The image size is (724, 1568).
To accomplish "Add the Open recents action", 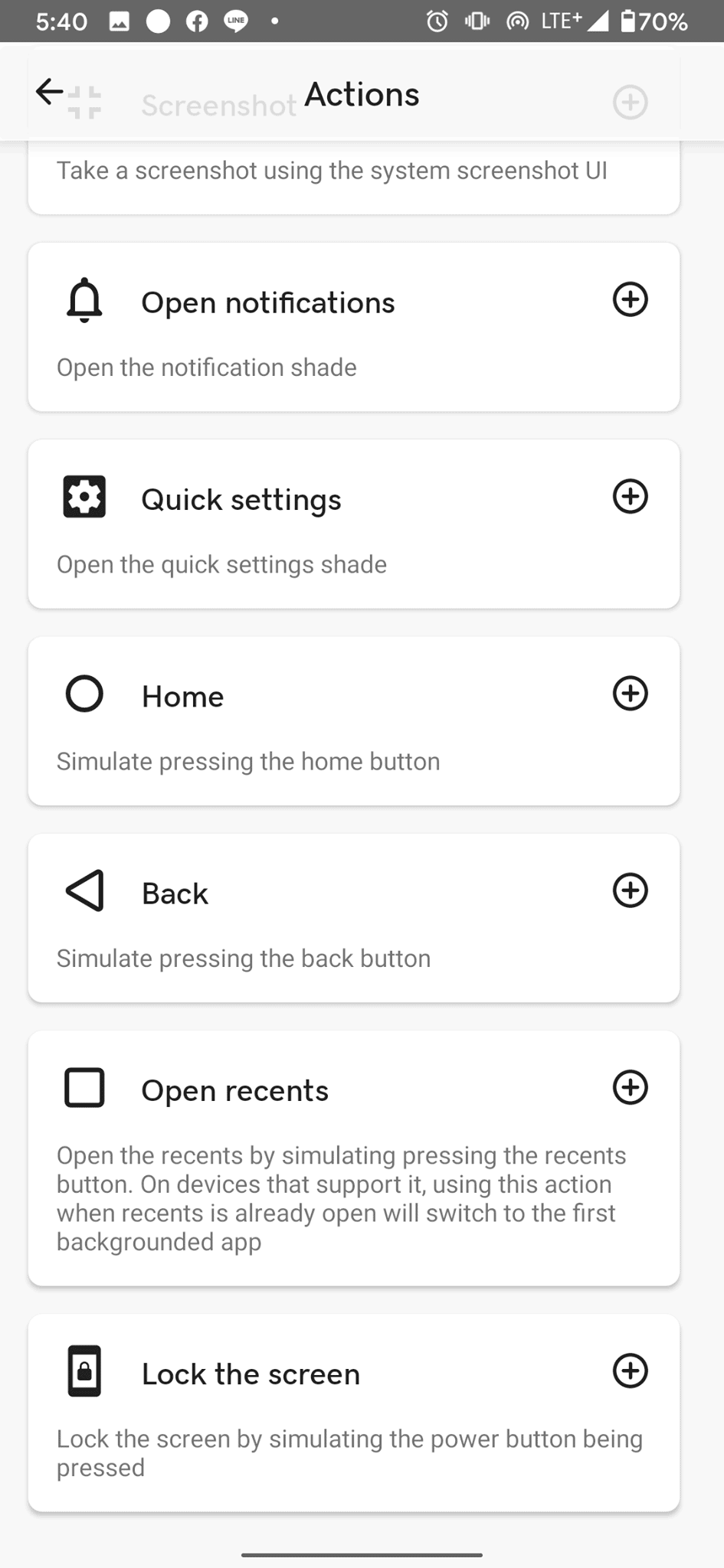I will pyautogui.click(x=630, y=1087).
